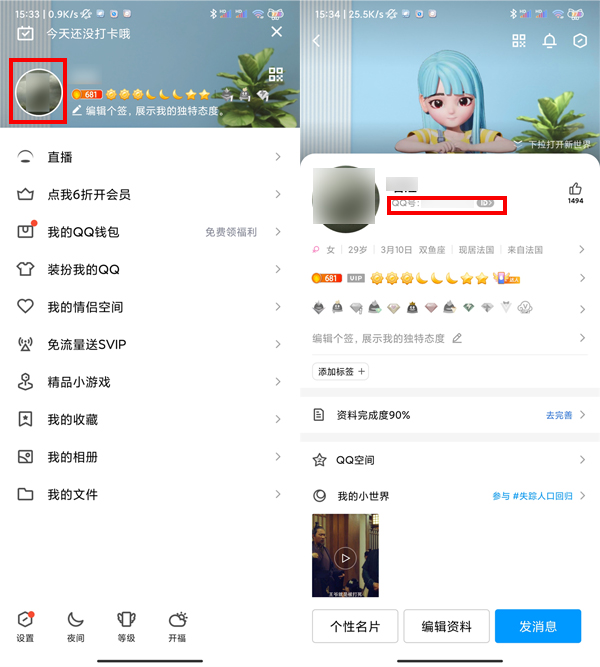Viewport: 600px width, 667px height.
Task: Tap 发消息 to send a message
Action: click(538, 626)
